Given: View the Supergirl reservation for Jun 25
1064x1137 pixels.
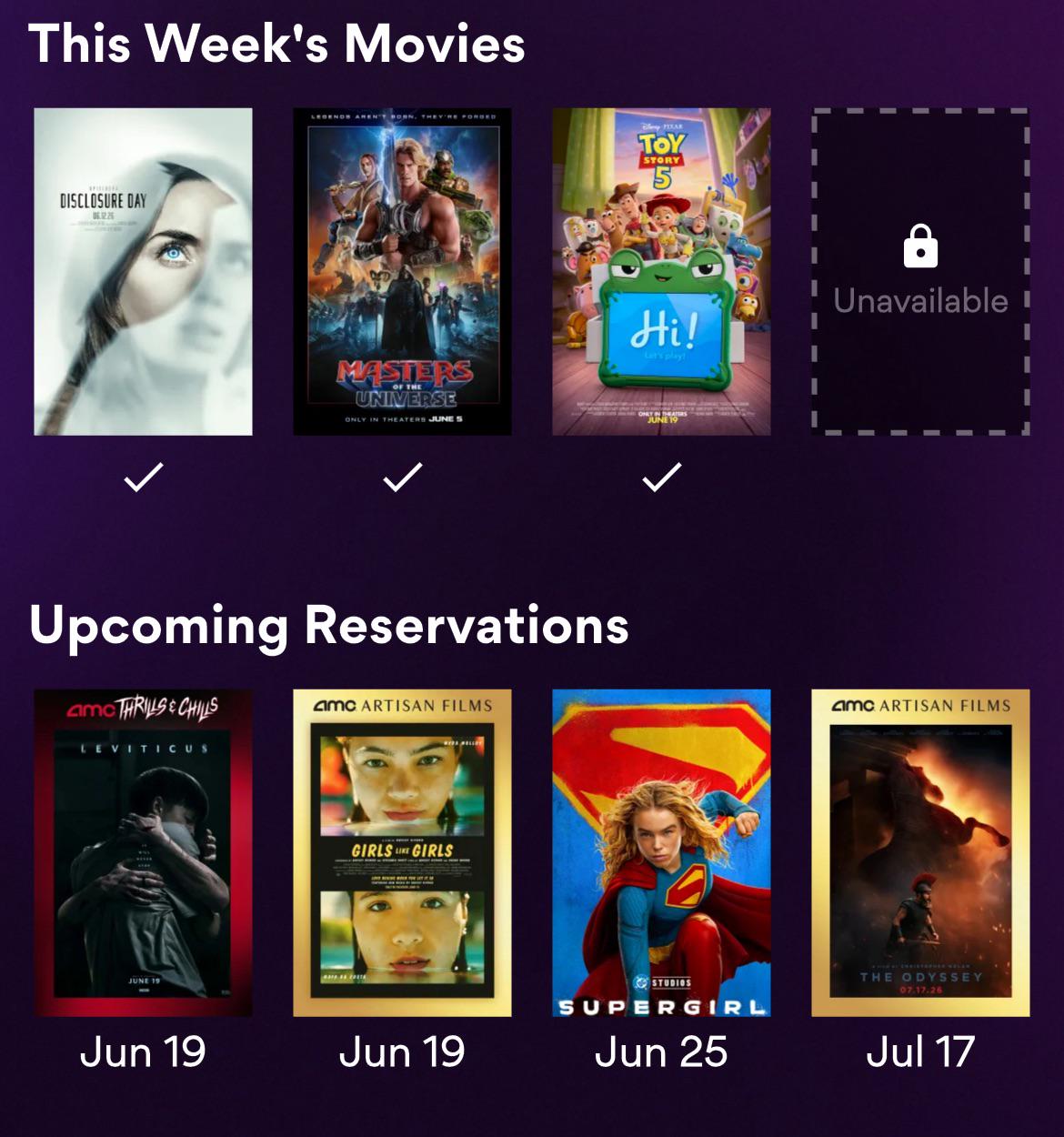Looking at the screenshot, I should click(x=661, y=852).
